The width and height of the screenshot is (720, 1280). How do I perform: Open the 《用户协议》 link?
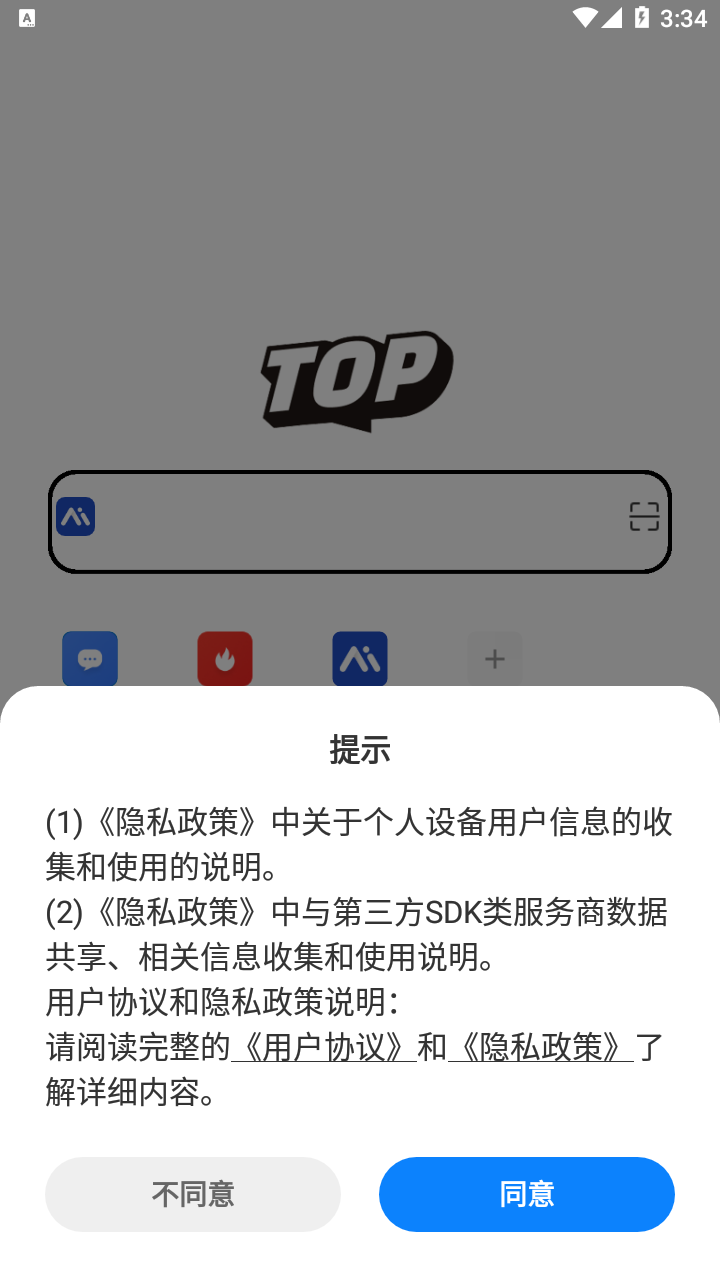pos(323,1047)
